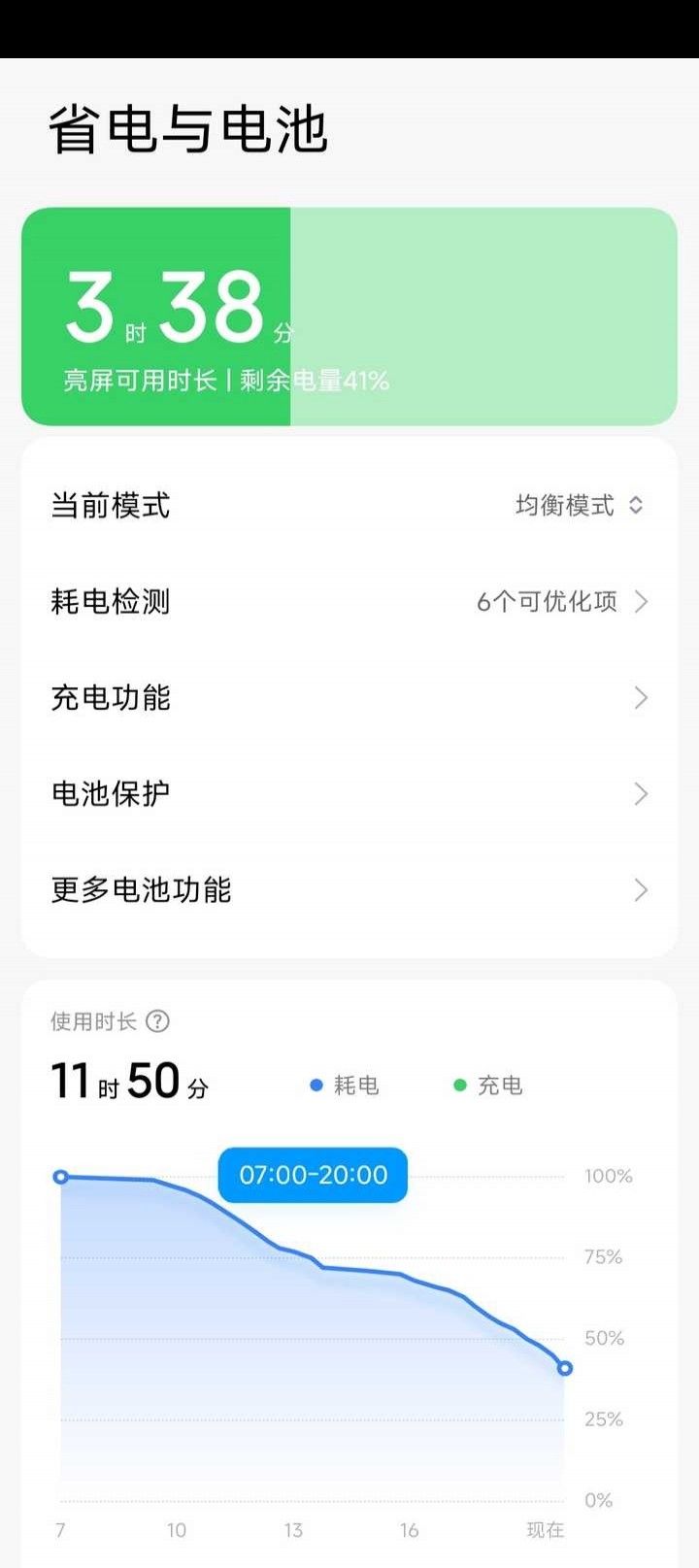
Task: Open 充电功能 settings
Action: pos(349,698)
